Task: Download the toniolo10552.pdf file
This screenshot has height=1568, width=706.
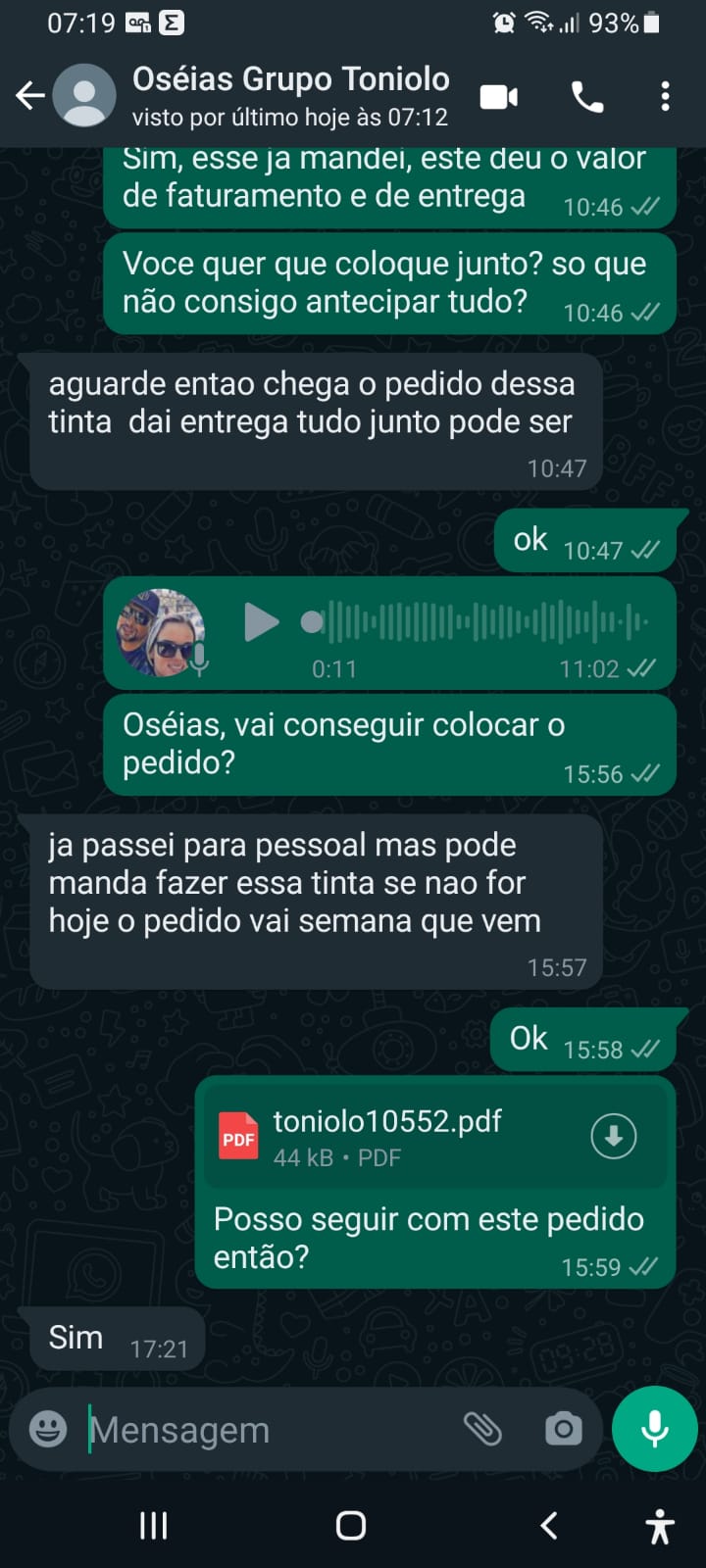Action: [614, 1136]
